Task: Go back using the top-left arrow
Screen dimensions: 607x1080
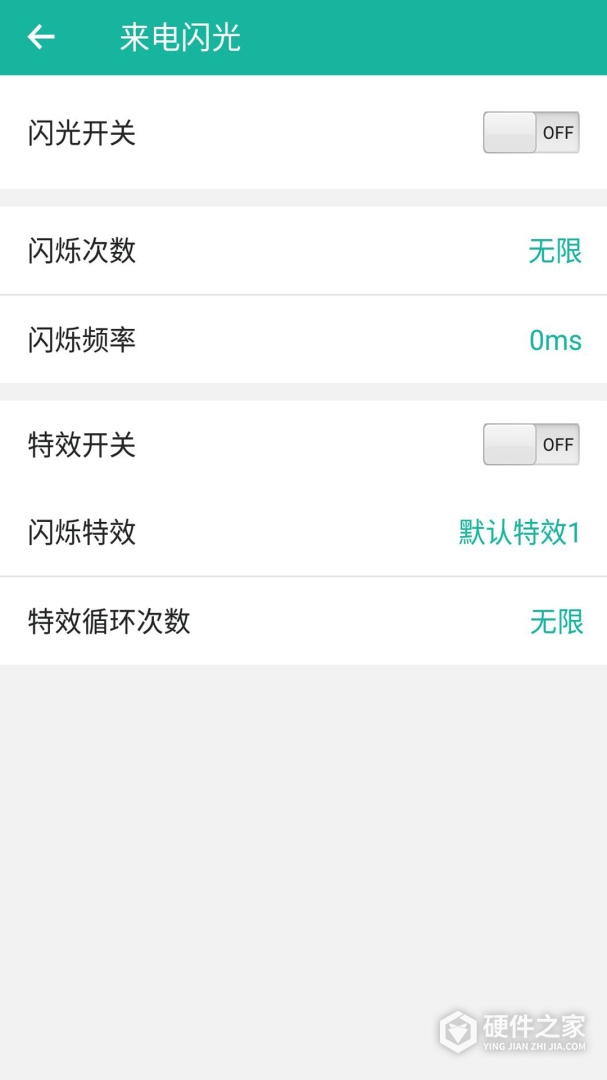Action: 41,37
